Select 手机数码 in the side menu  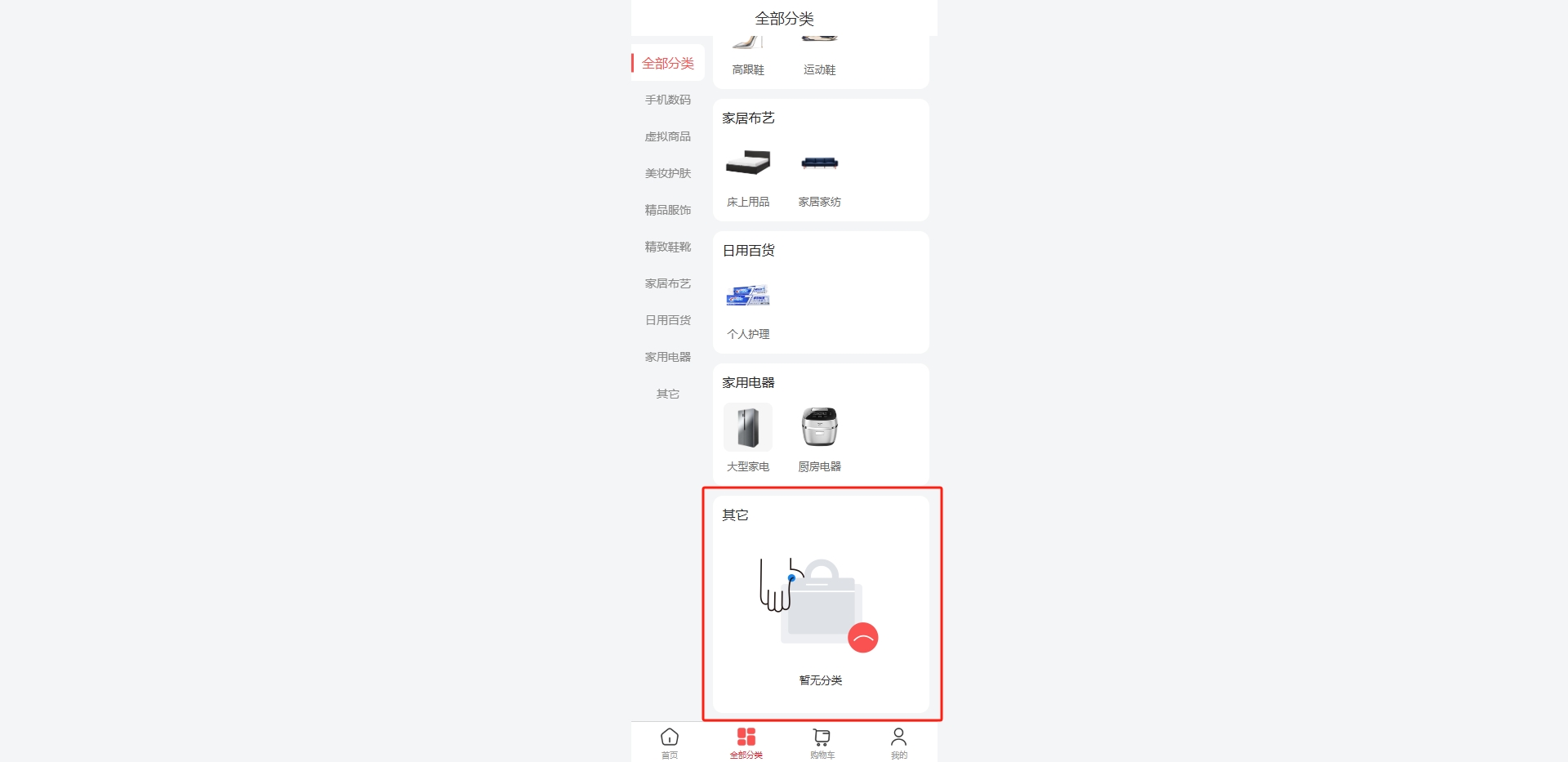(667, 100)
